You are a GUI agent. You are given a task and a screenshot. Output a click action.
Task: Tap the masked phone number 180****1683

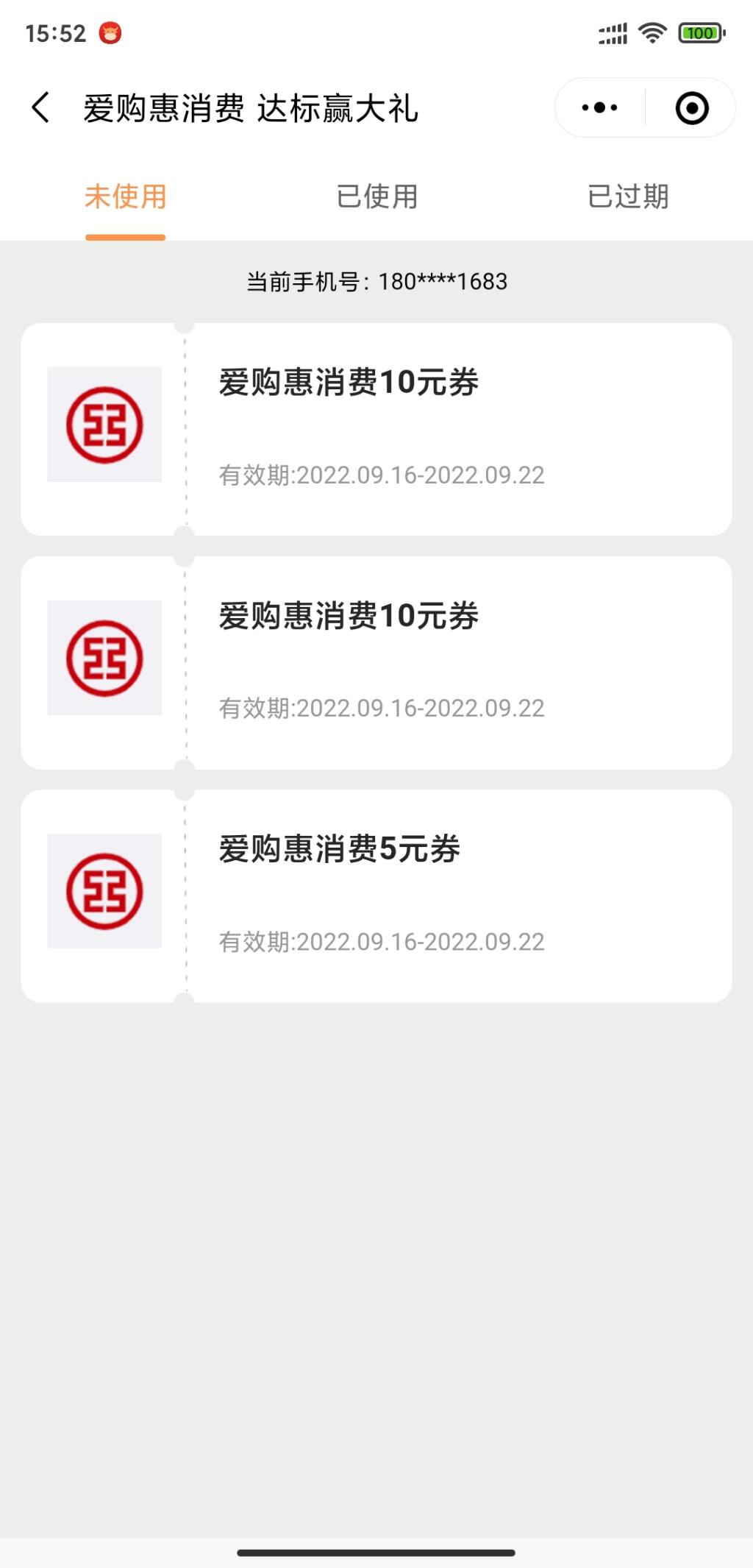pos(376,280)
